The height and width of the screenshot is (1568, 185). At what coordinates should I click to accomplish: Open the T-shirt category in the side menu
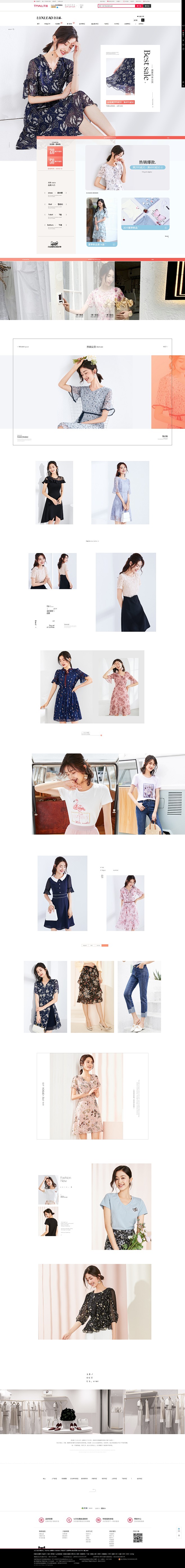[55, 215]
